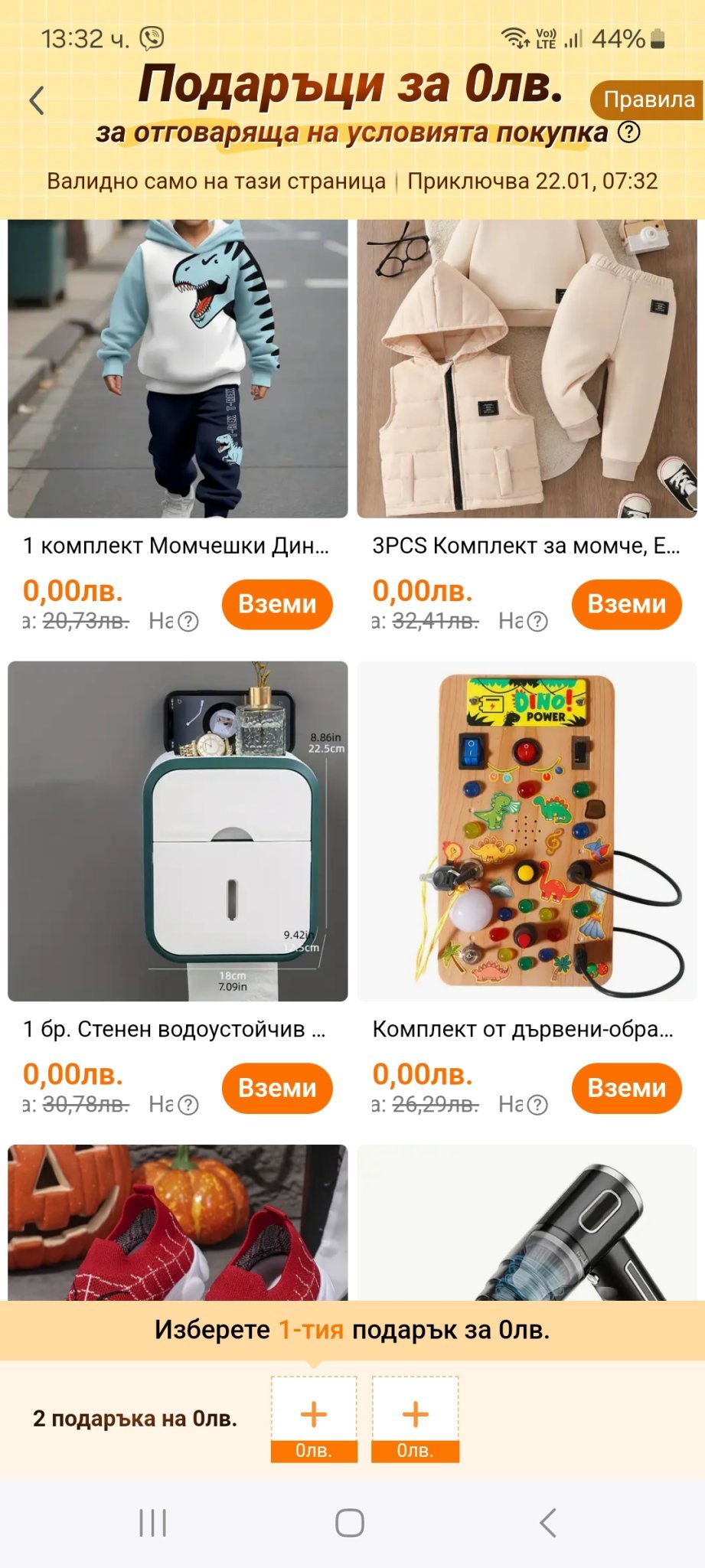Tap Вземи for the dinosaur boys set
The image size is (705, 1568).
[277, 604]
